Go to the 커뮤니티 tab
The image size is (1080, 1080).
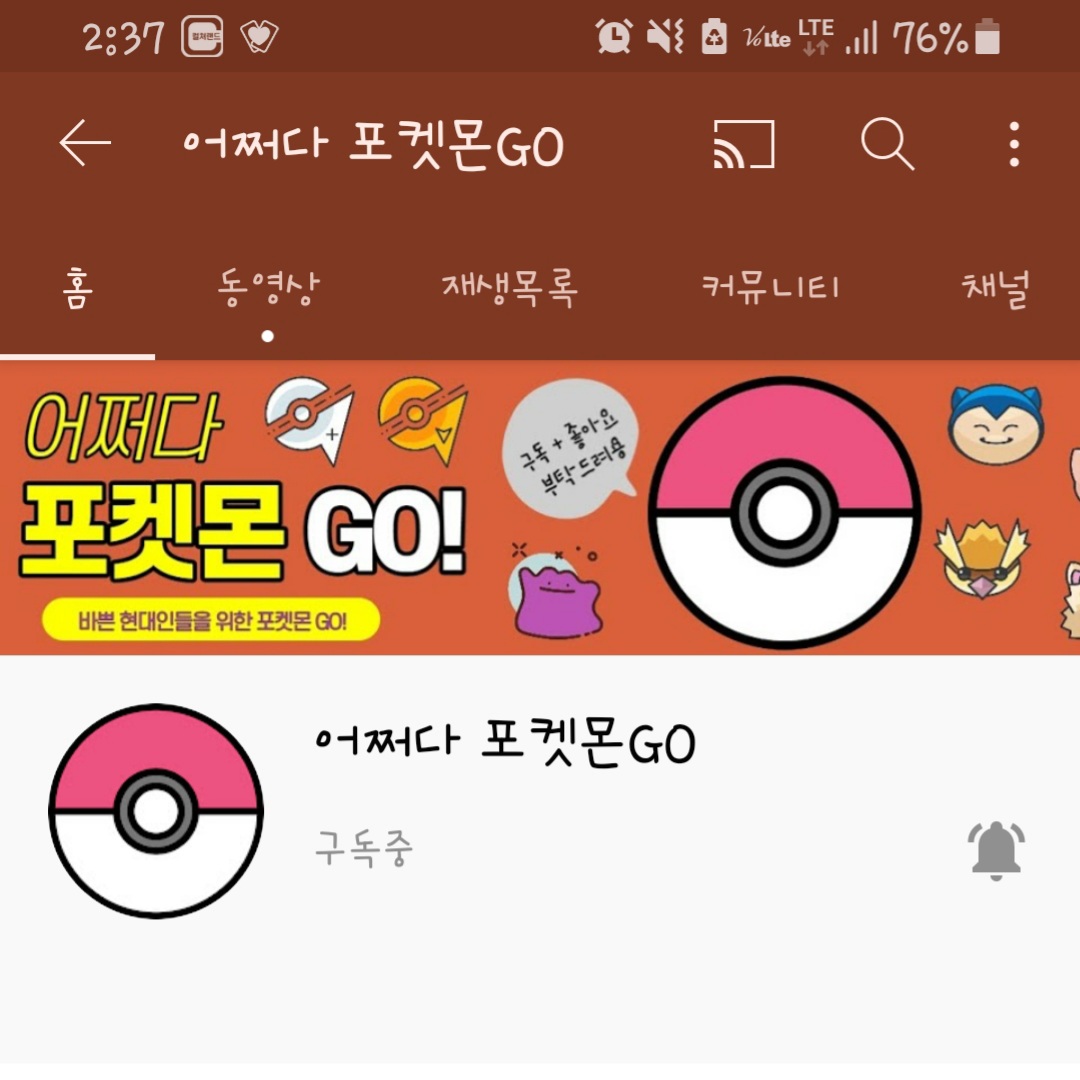tap(770, 290)
